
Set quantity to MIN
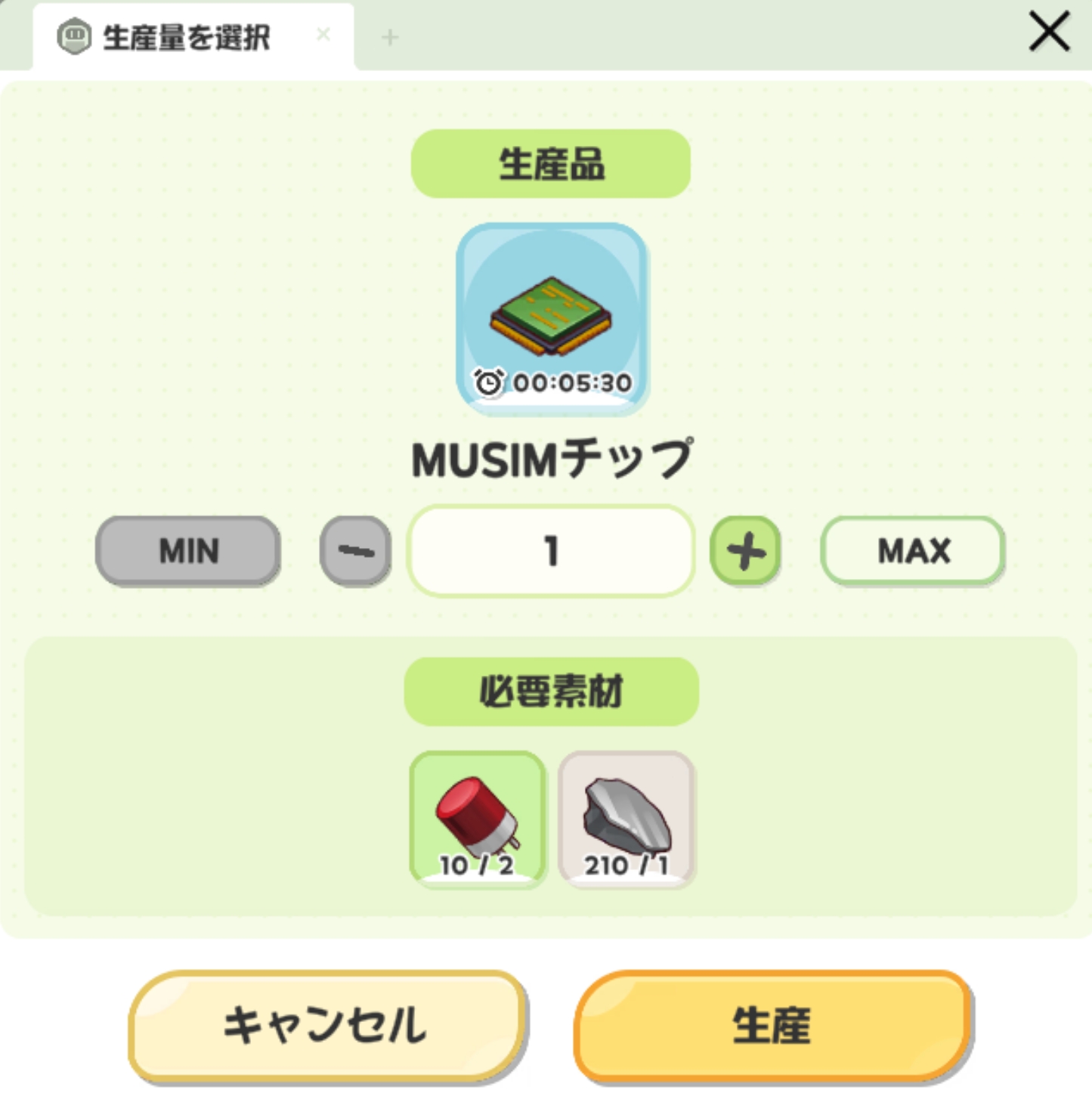coord(188,551)
